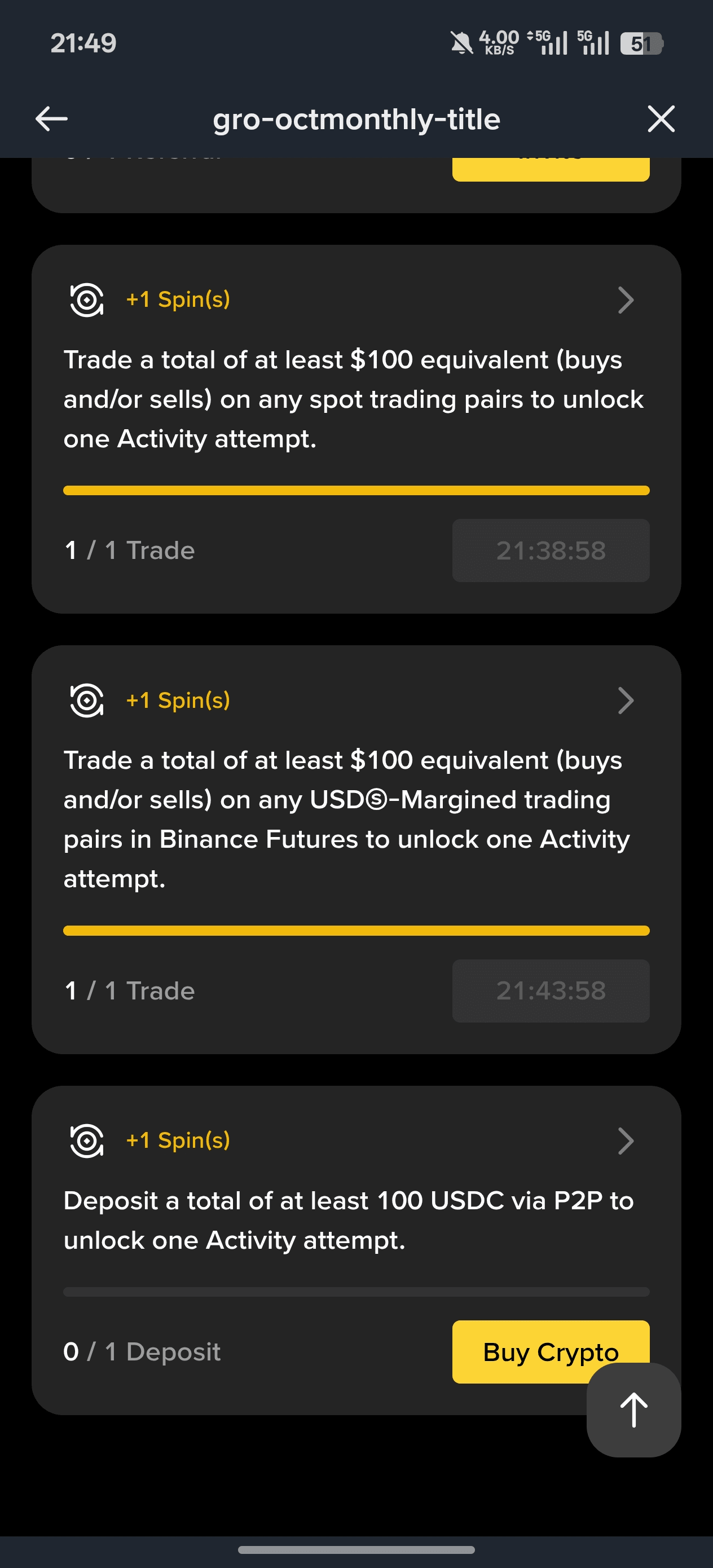Jump back to top with arrow button
Screen dimensions: 713x1568
click(633, 1410)
